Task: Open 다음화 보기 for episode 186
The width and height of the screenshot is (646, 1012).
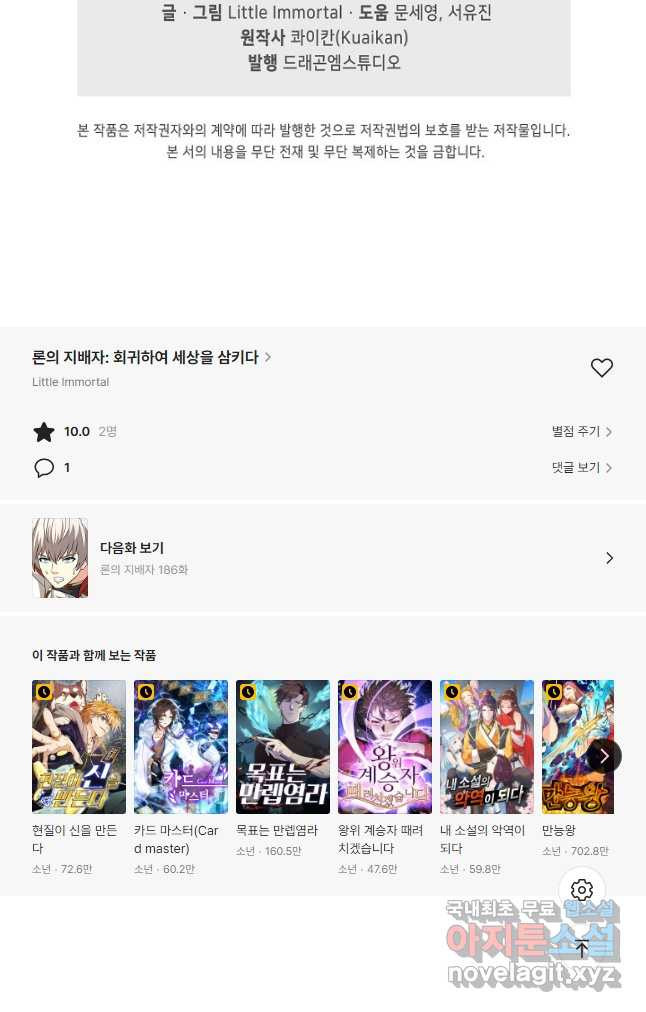Action: click(x=323, y=558)
